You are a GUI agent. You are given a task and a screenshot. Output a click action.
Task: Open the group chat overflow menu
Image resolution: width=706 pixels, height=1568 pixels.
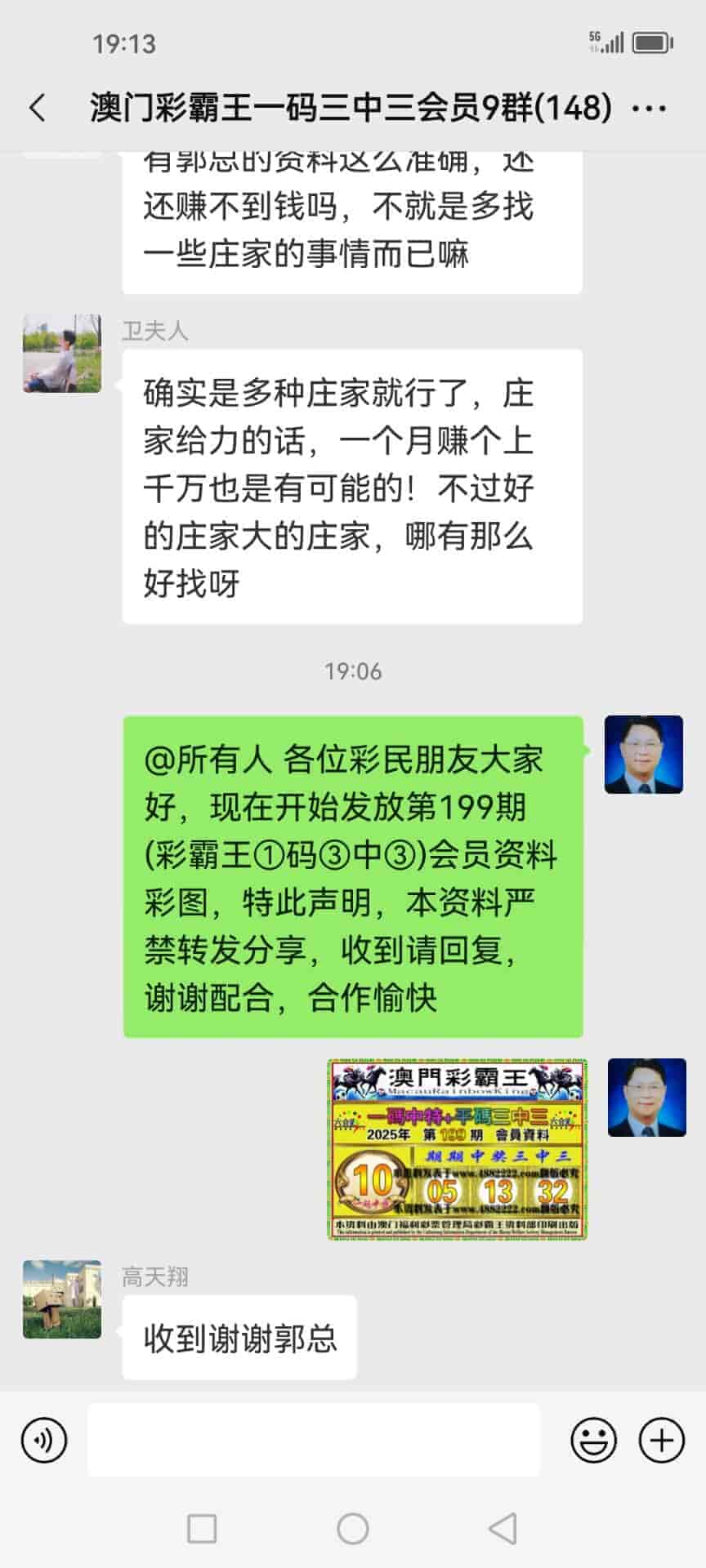[650, 108]
